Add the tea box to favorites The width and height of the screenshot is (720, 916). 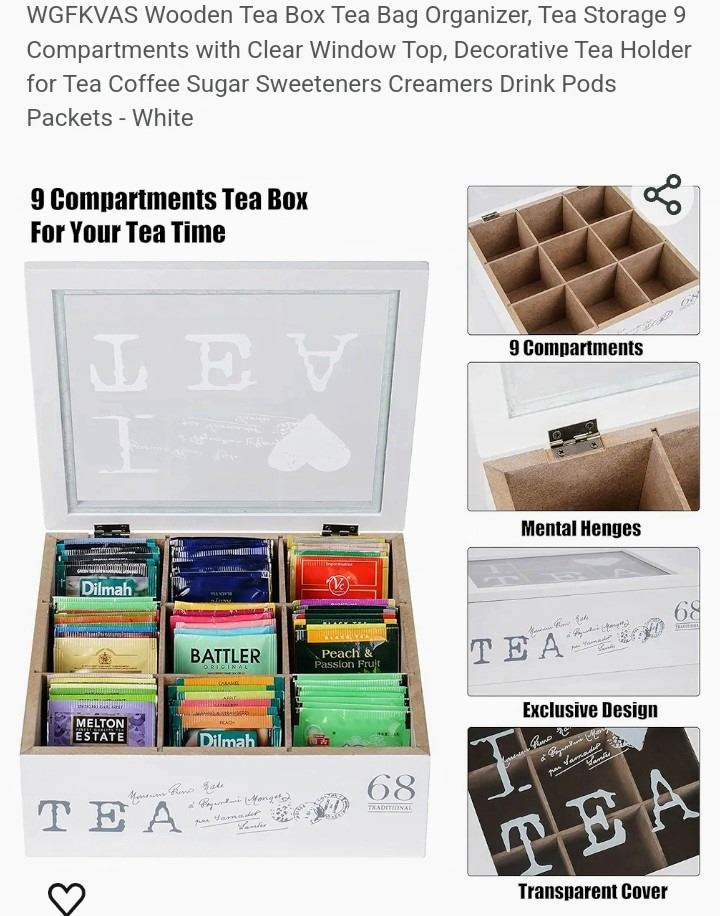coord(67,897)
